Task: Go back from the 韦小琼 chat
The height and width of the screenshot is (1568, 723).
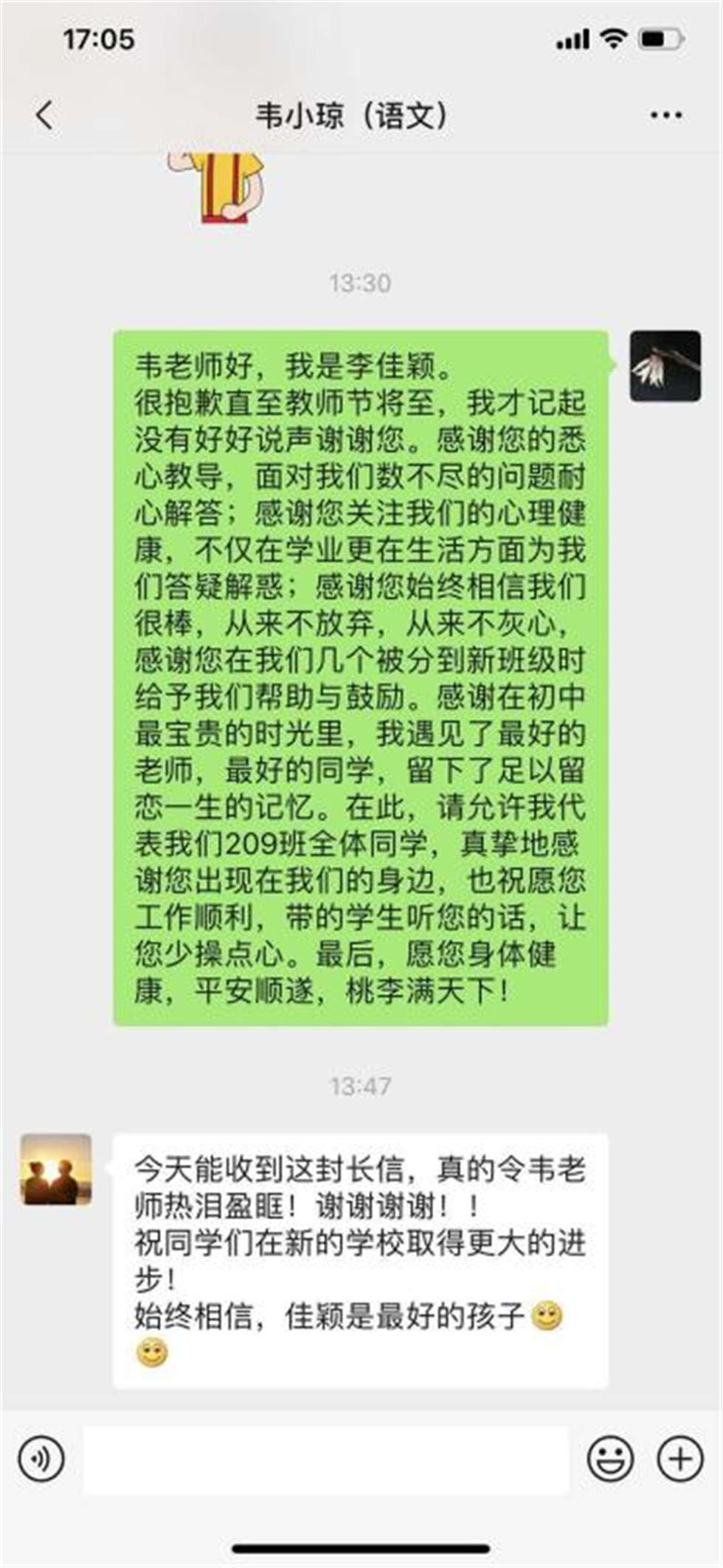Action: tap(45, 116)
